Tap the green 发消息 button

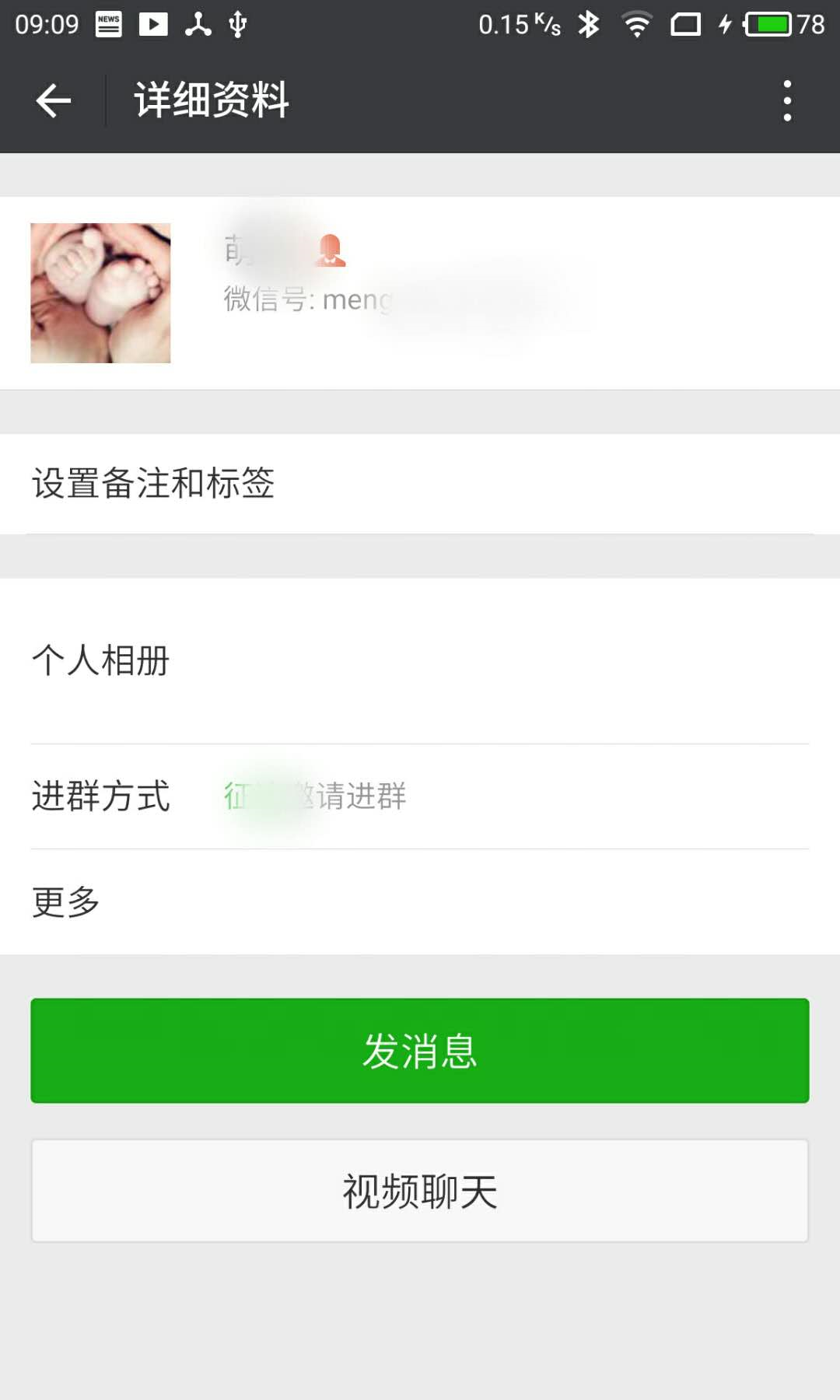[420, 1051]
